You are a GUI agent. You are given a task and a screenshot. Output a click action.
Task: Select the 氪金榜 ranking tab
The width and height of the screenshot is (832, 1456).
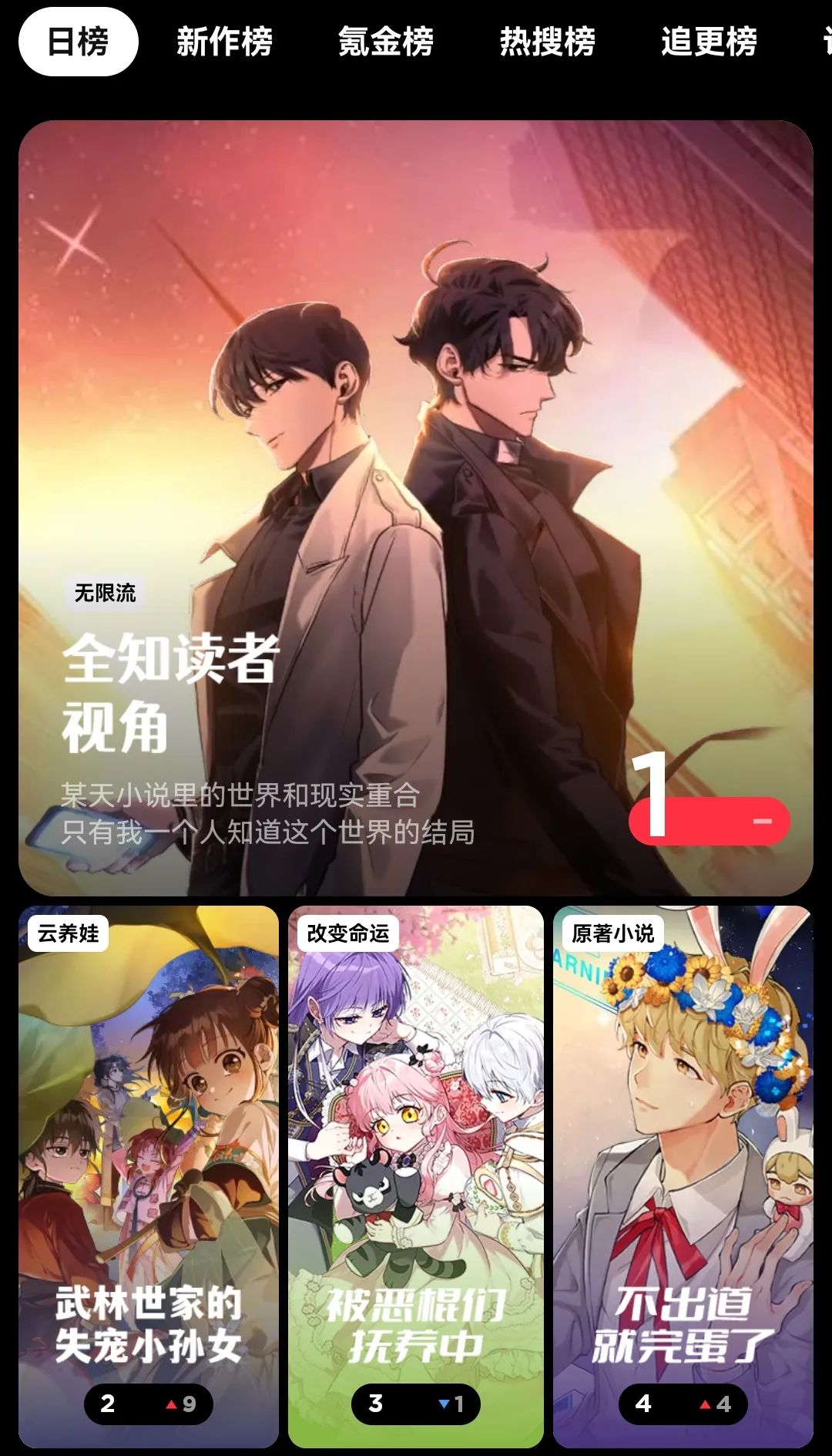click(x=385, y=42)
